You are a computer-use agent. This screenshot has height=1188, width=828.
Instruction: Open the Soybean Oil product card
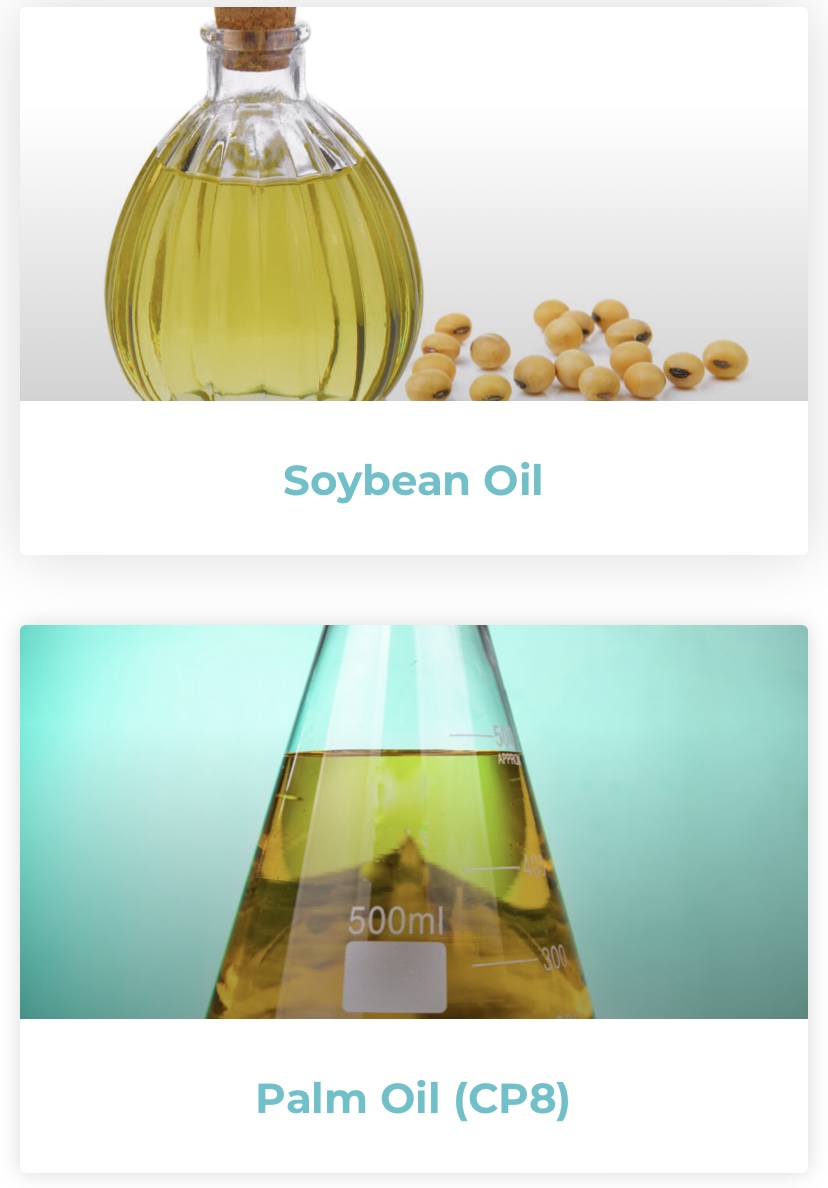pos(413,480)
